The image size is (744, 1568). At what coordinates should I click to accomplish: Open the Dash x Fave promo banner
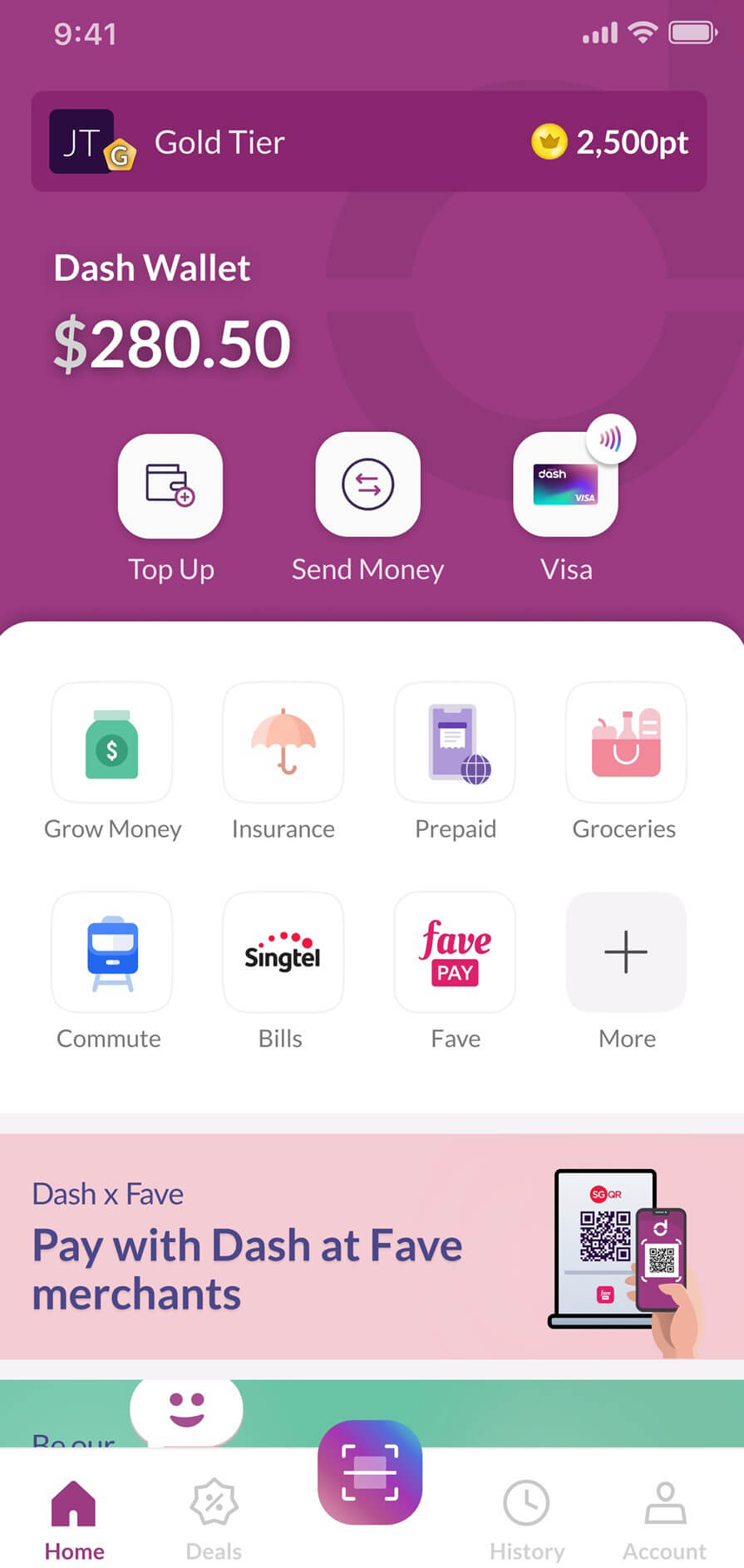pyautogui.click(x=372, y=1246)
